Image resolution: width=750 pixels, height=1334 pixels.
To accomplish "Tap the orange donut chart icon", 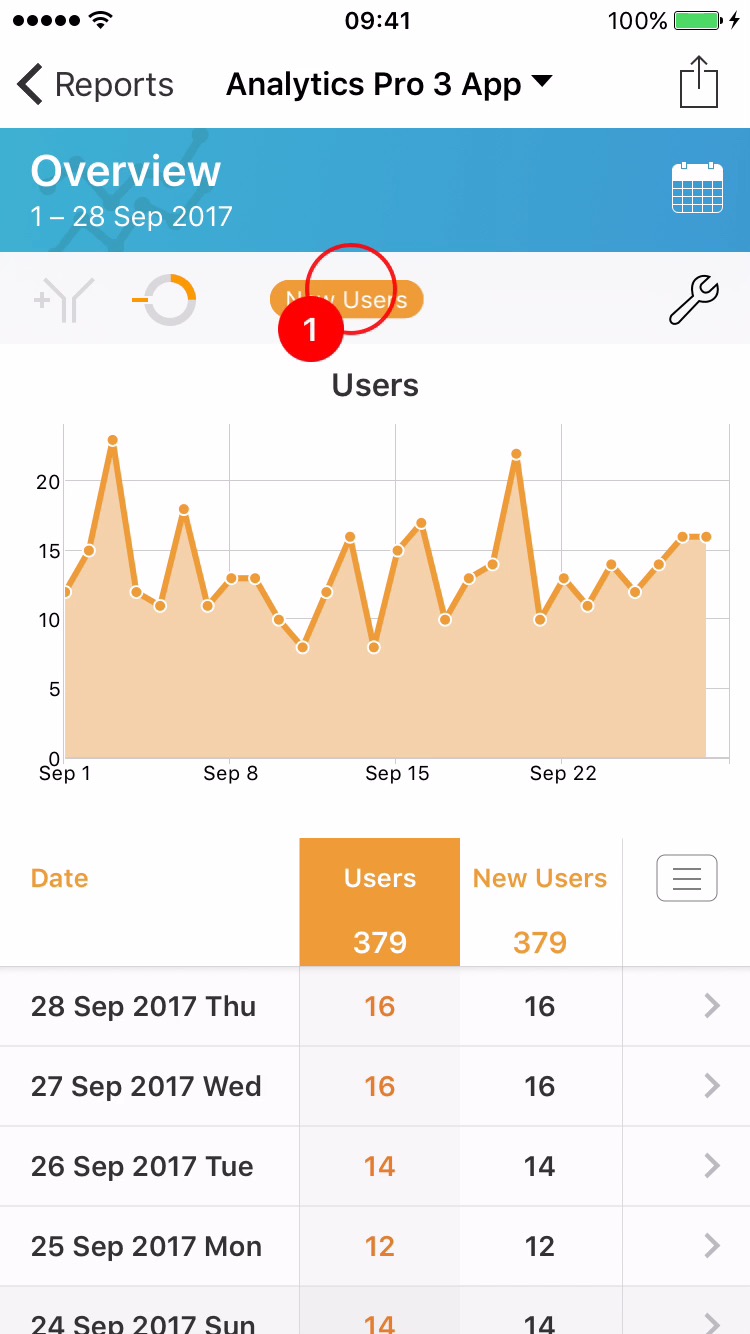I will click(x=165, y=299).
